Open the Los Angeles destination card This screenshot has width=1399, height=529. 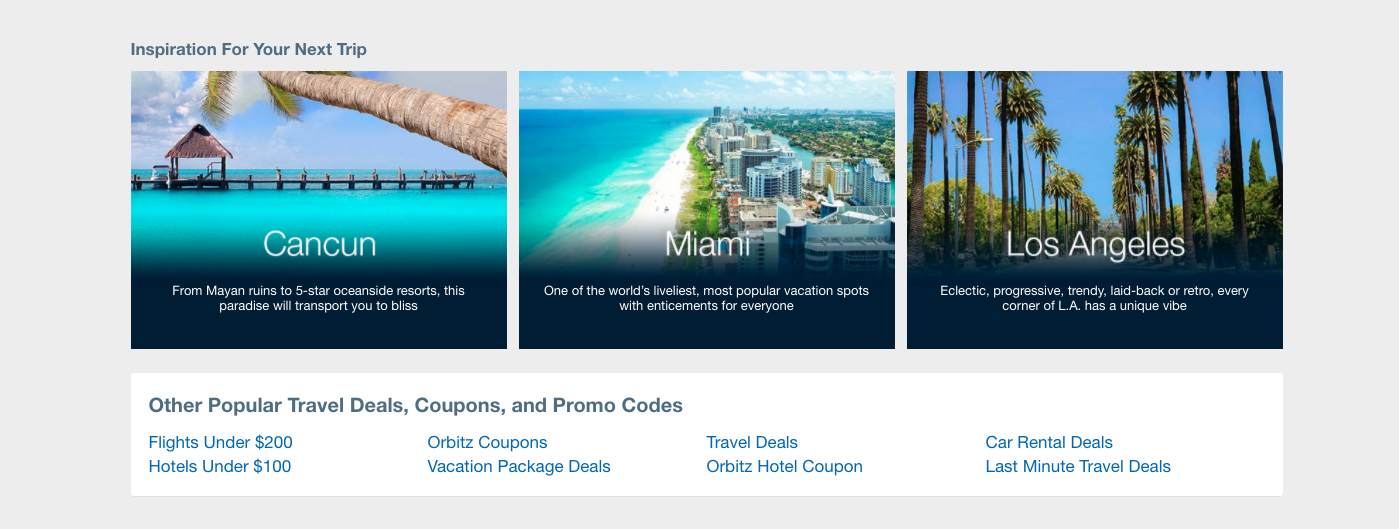coord(1094,210)
